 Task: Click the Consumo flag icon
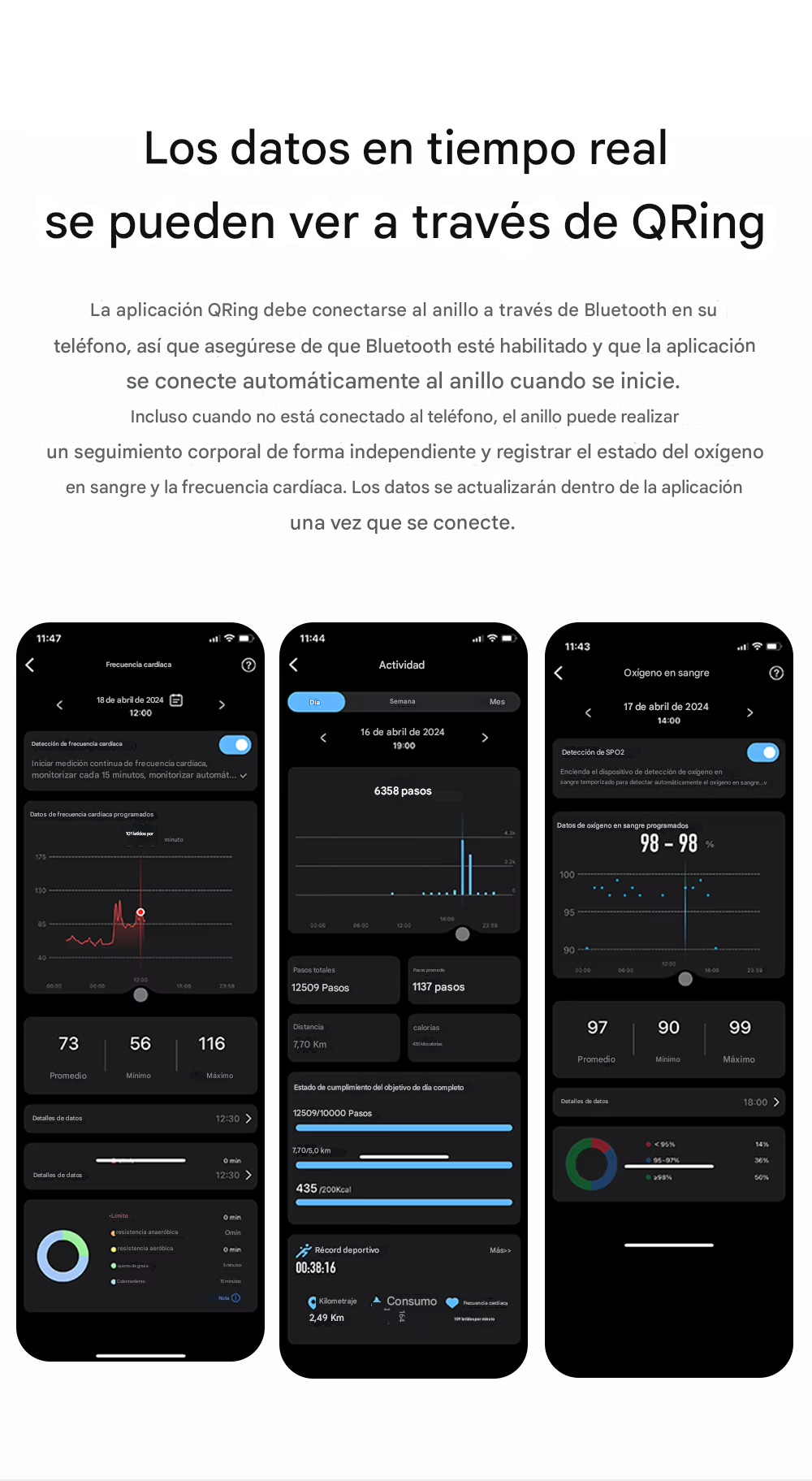[376, 1299]
